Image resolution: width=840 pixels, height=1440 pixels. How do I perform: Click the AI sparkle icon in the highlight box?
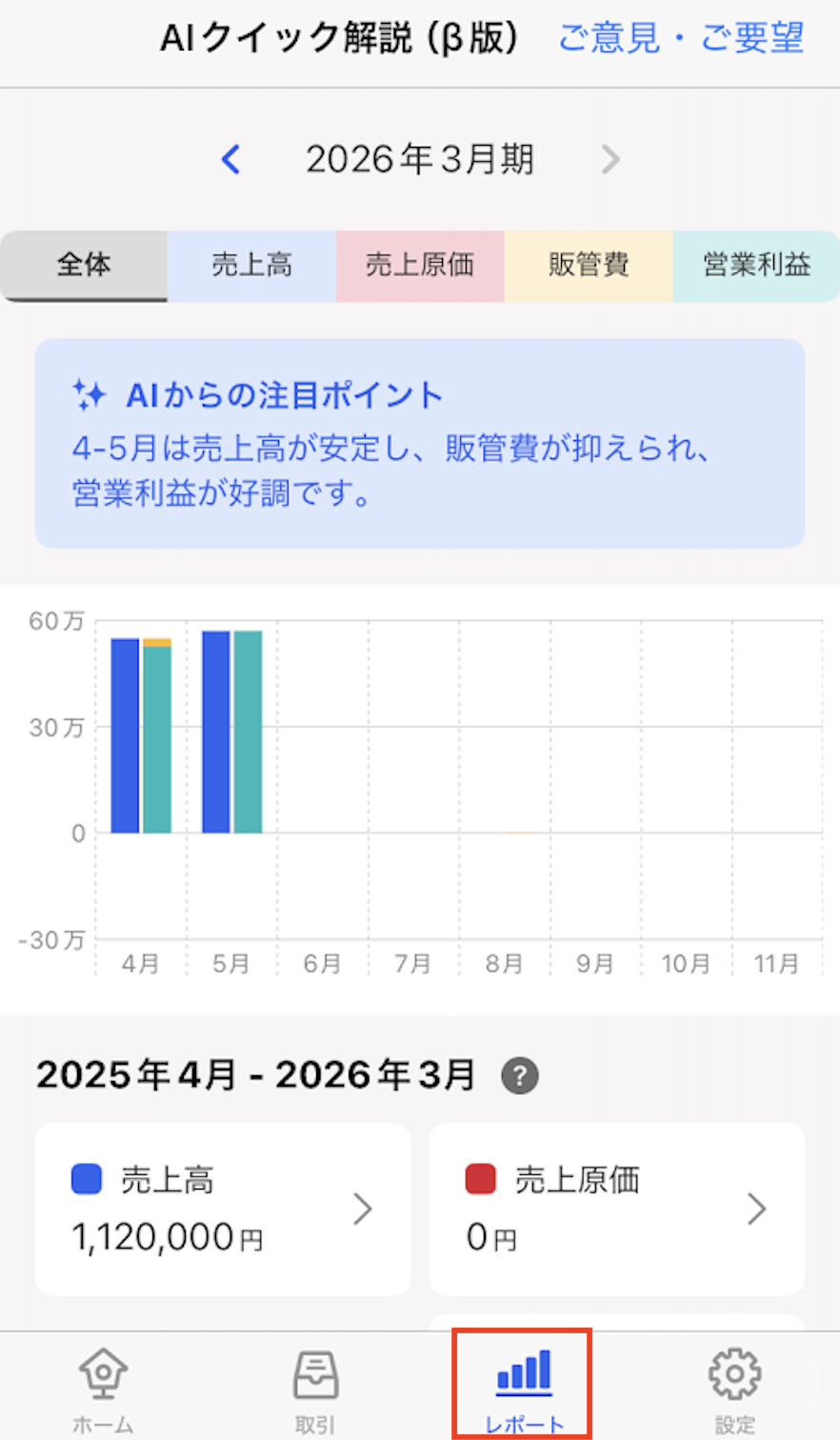pyautogui.click(x=90, y=394)
